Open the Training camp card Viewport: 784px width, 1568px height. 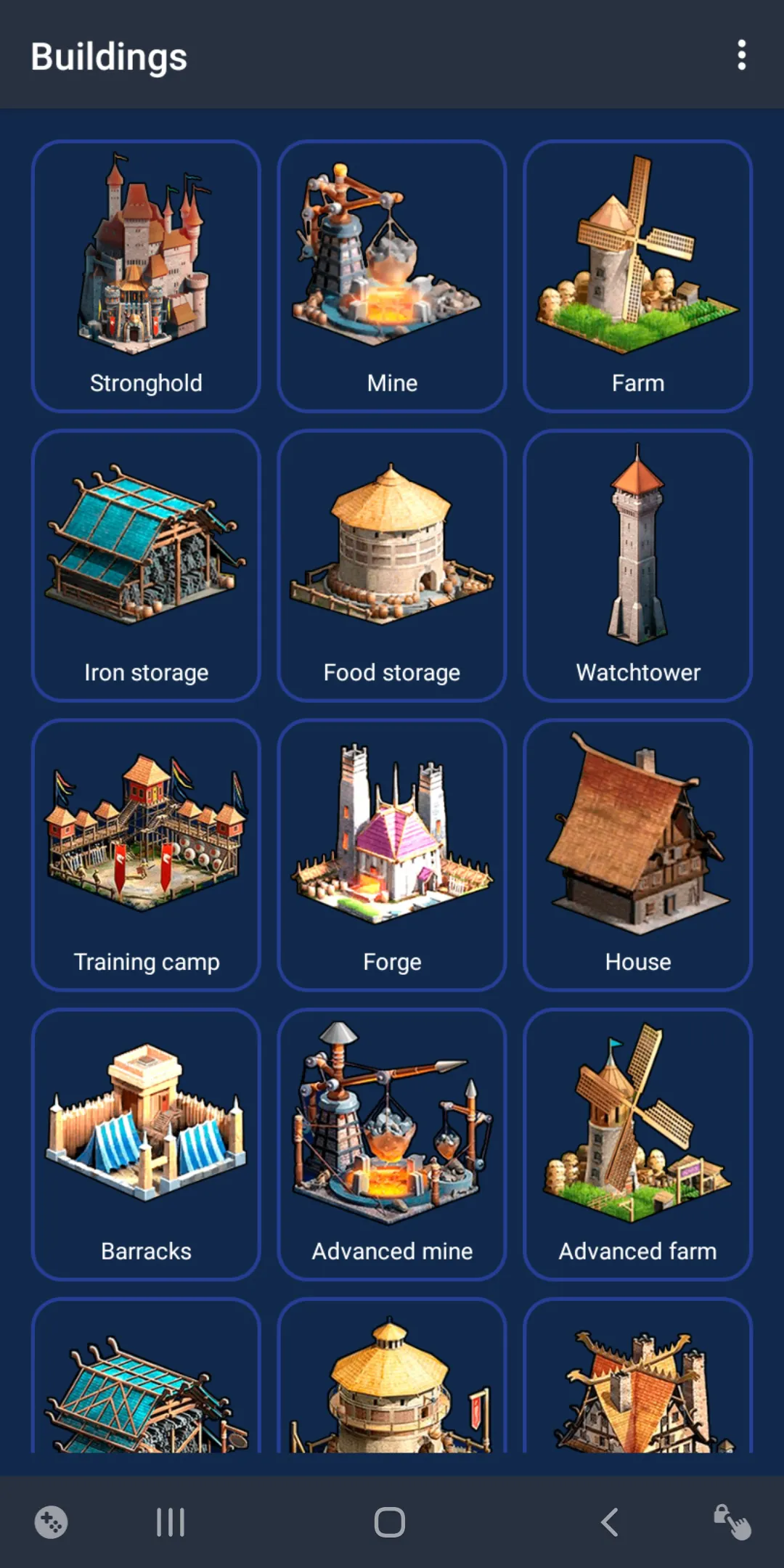[146, 854]
